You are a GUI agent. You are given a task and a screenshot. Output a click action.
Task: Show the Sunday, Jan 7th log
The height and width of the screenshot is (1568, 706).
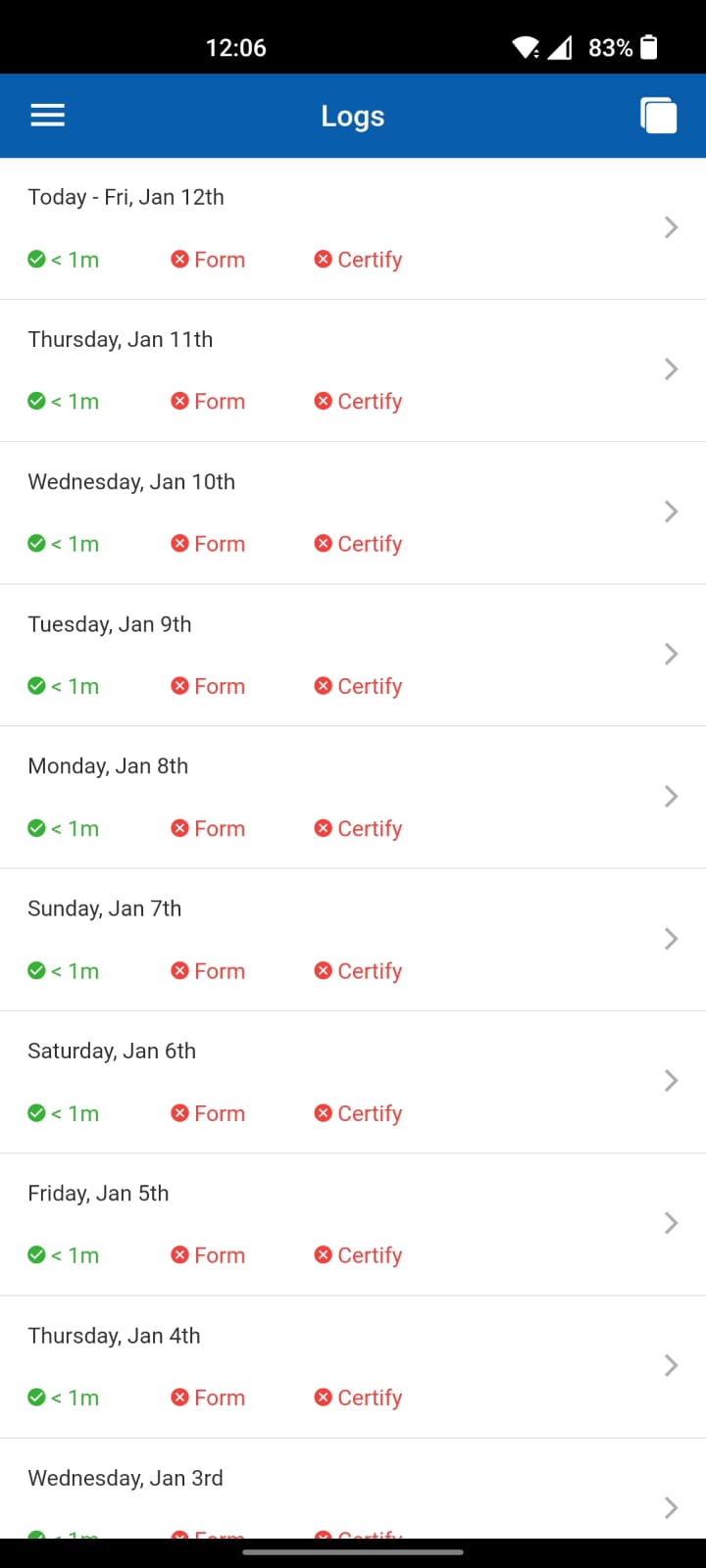(353, 940)
